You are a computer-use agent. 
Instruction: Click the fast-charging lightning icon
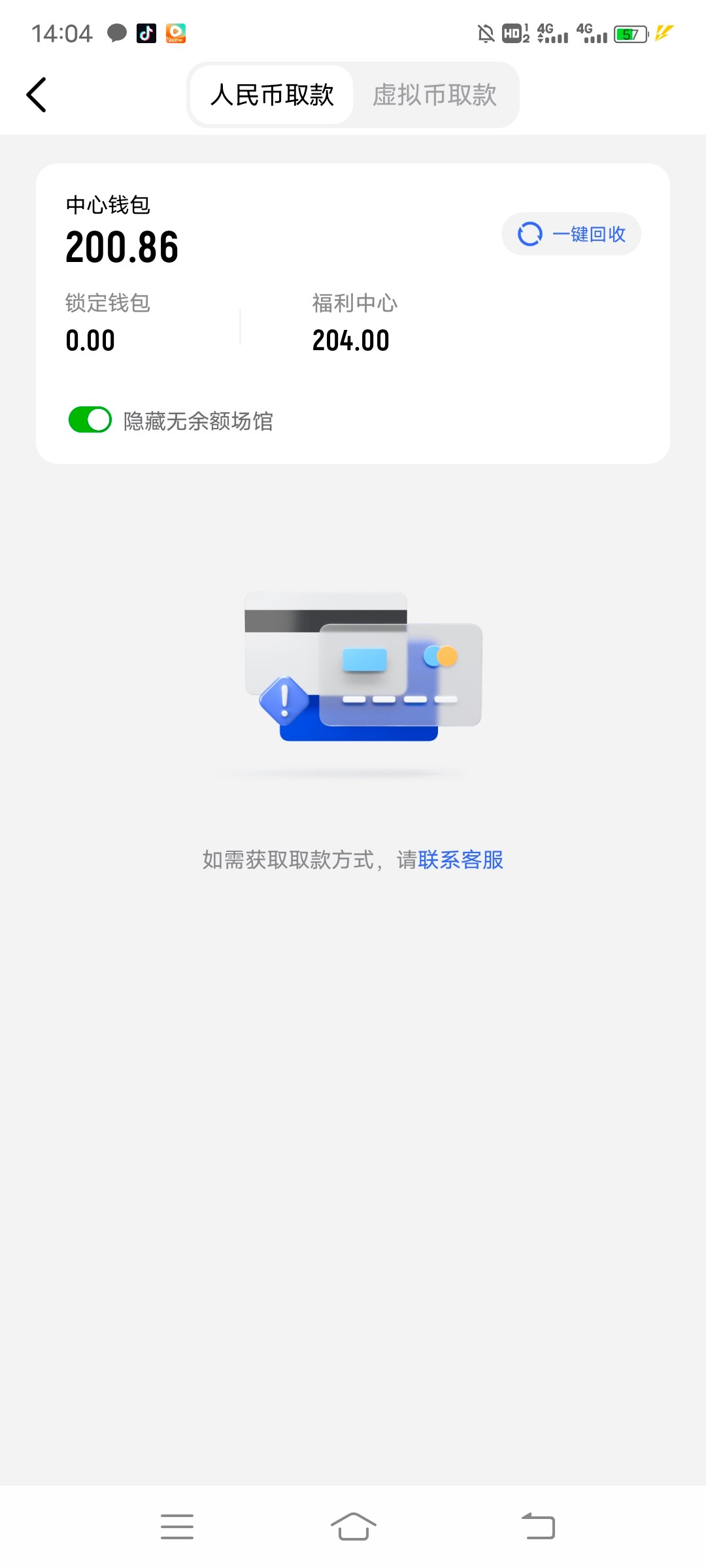point(663,33)
